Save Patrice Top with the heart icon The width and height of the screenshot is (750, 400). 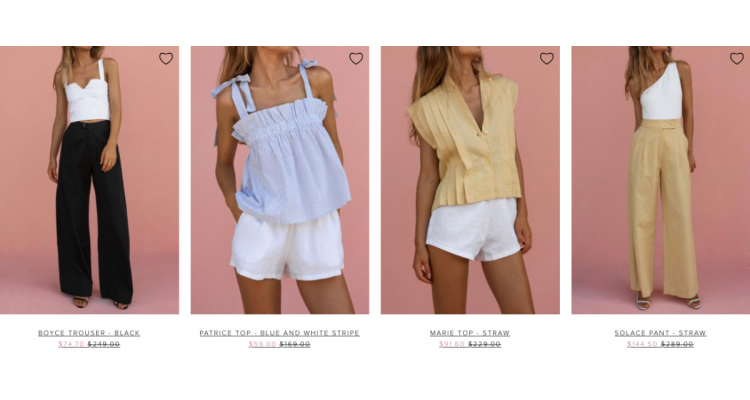pyautogui.click(x=356, y=59)
